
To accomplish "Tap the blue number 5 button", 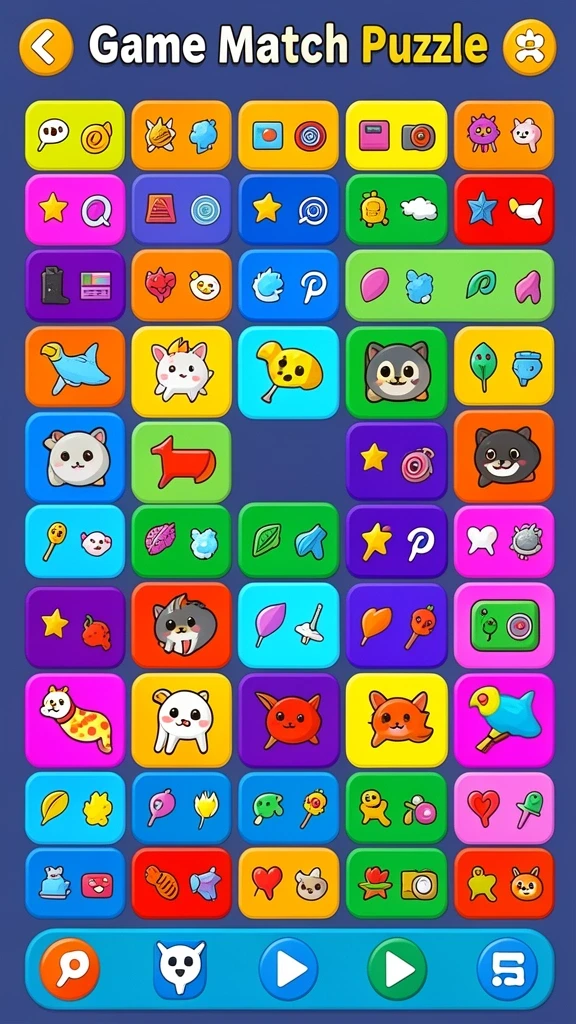I will tap(507, 969).
